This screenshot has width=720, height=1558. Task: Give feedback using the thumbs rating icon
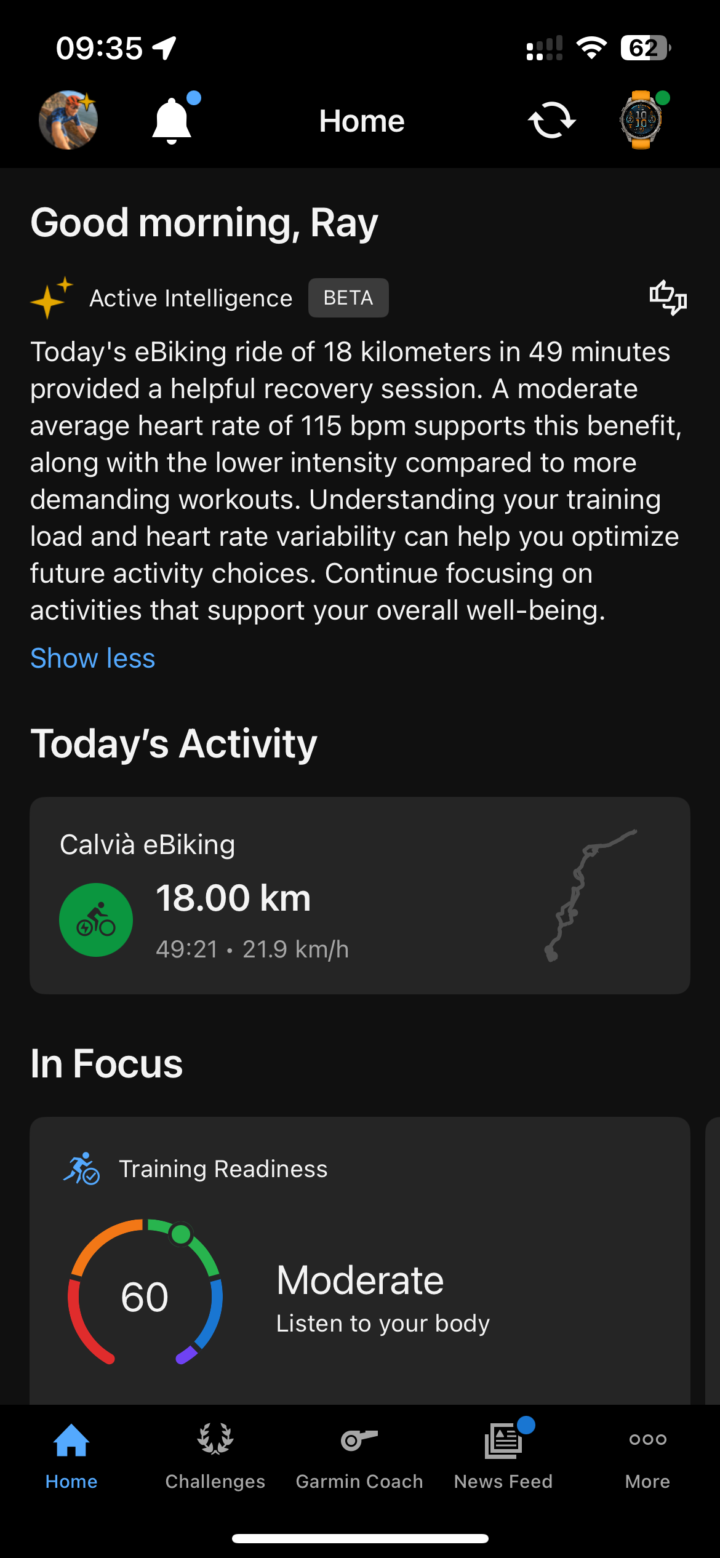pos(667,298)
